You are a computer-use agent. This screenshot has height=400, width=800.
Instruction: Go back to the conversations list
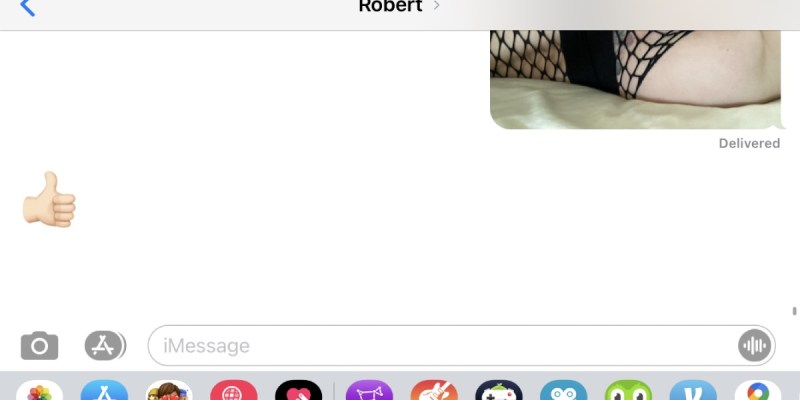pos(27,8)
